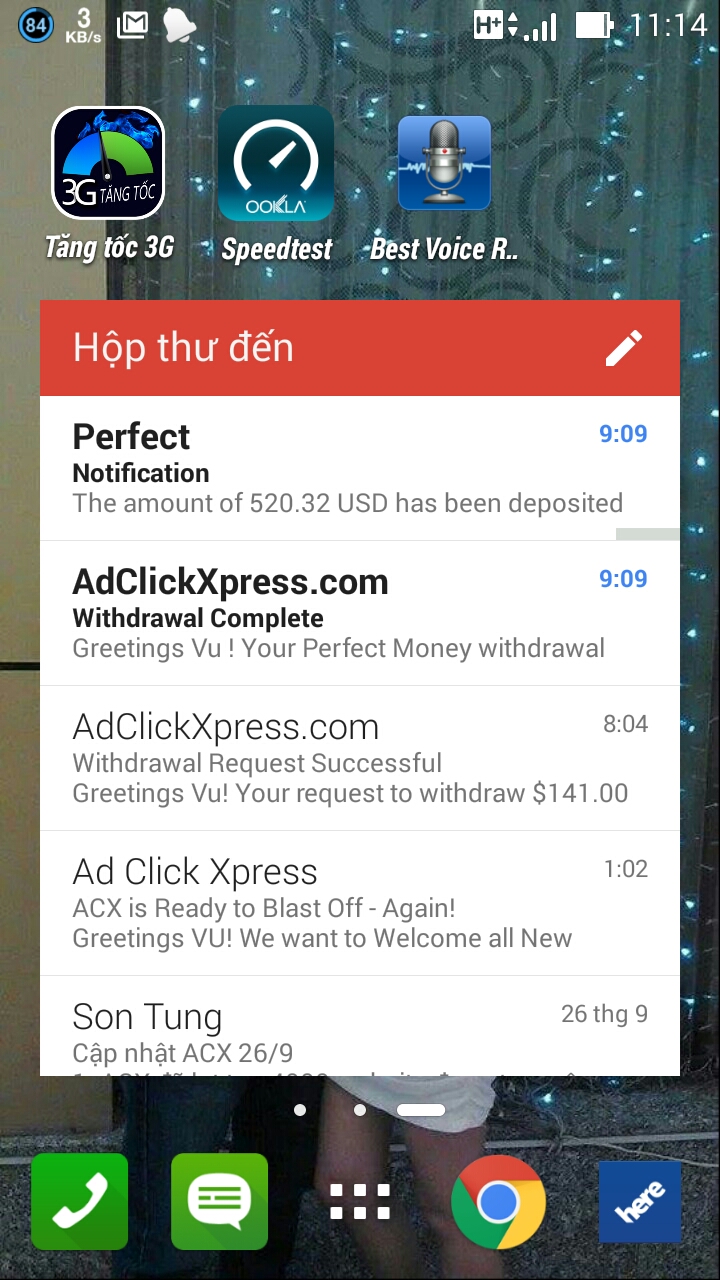Launch the Chrome browser

(x=498, y=1202)
